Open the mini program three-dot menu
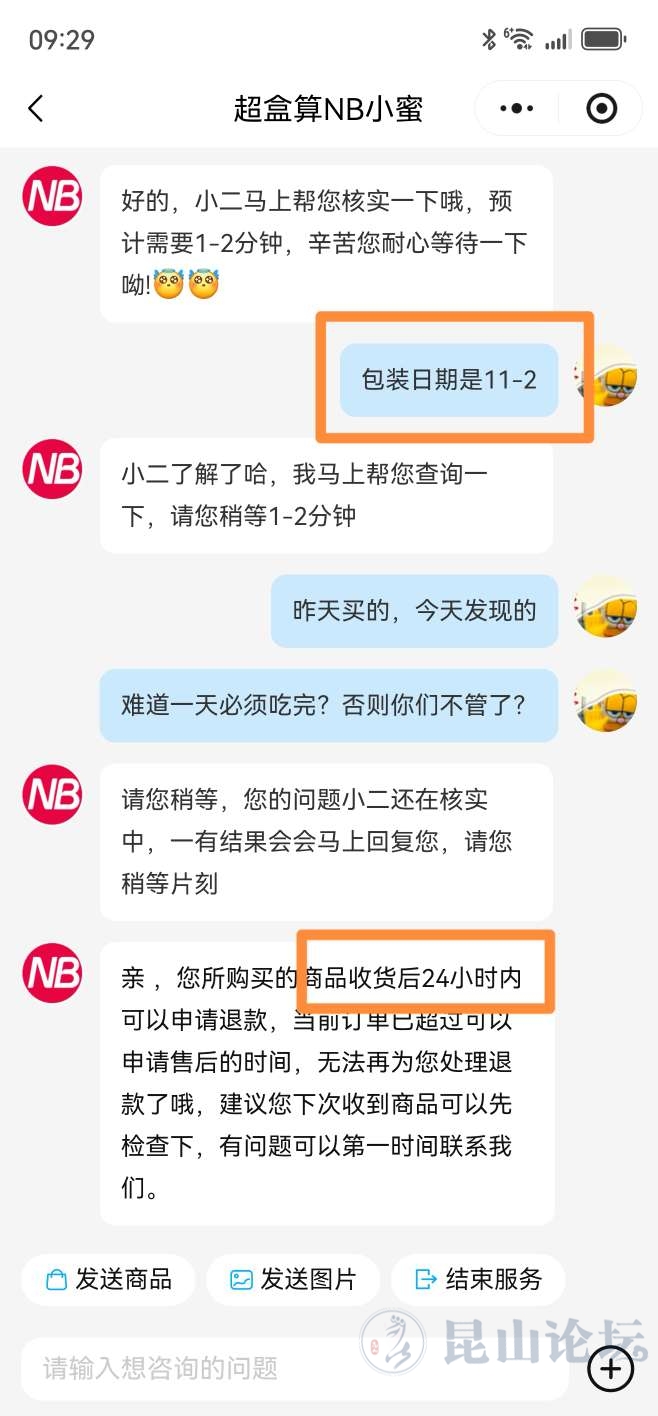 [516, 108]
